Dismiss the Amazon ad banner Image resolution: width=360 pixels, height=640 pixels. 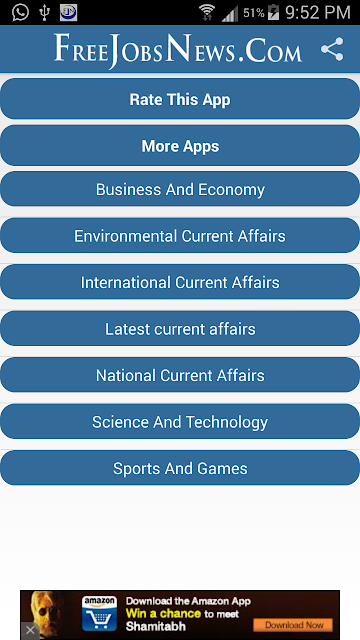[30, 631]
